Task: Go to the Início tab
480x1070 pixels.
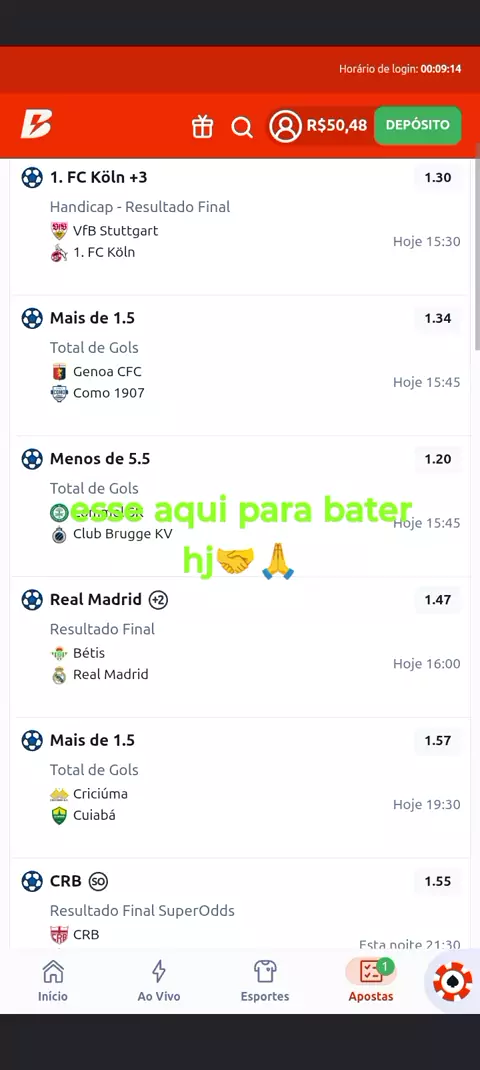Action: 53,981
